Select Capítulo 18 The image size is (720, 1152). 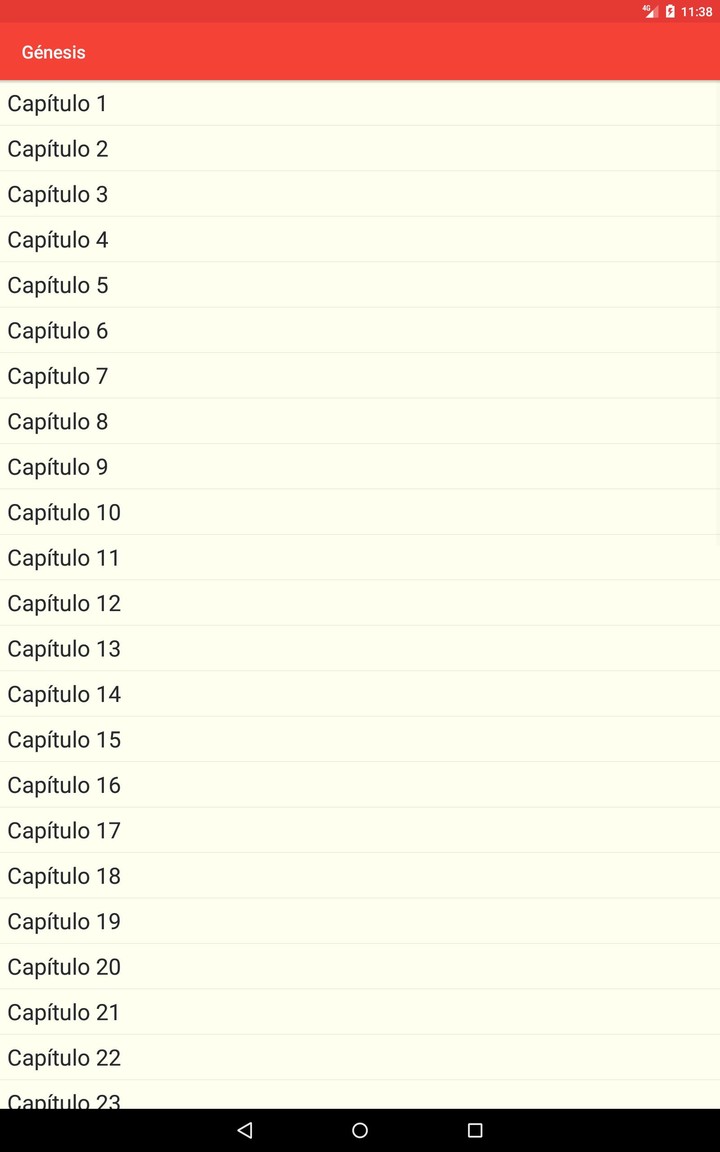pos(64,876)
